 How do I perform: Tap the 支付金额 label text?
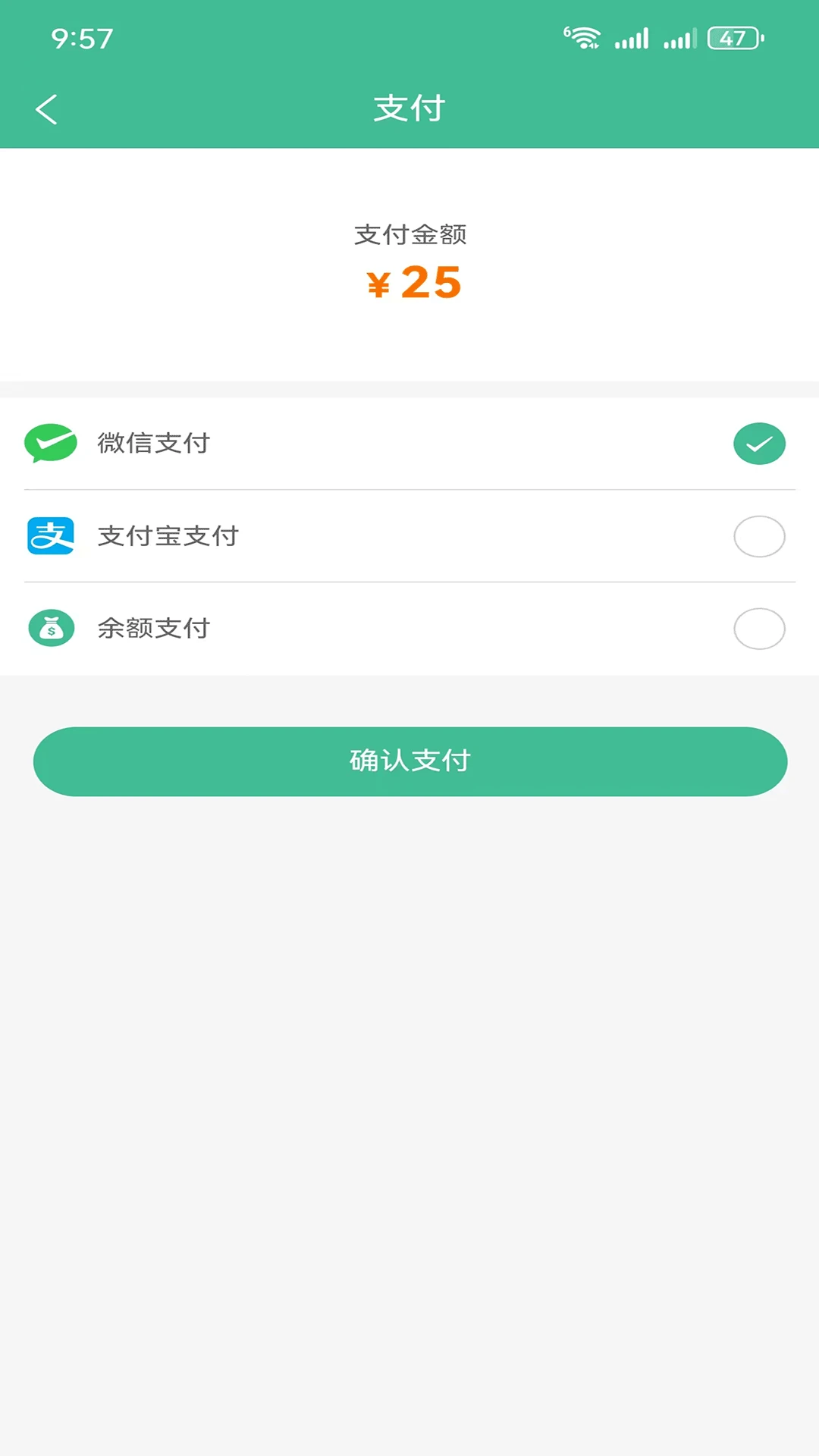412,235
